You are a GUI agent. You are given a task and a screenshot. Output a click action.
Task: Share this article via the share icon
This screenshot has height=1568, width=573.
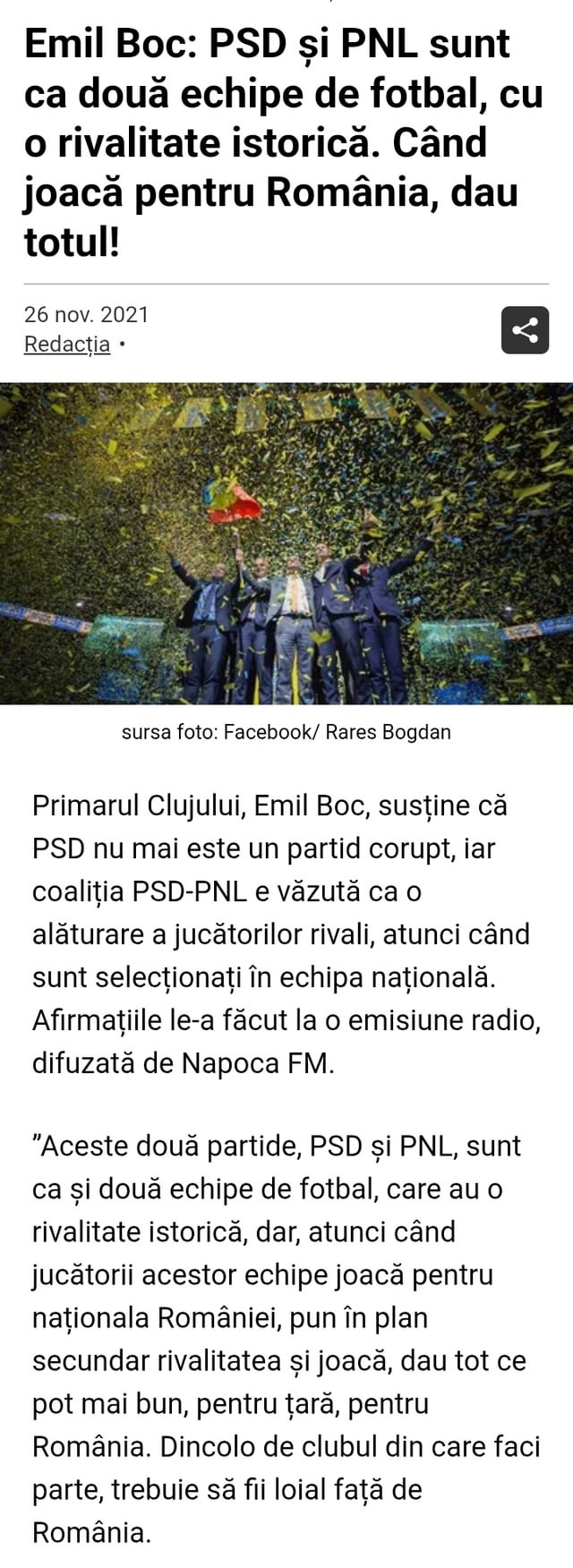(525, 330)
